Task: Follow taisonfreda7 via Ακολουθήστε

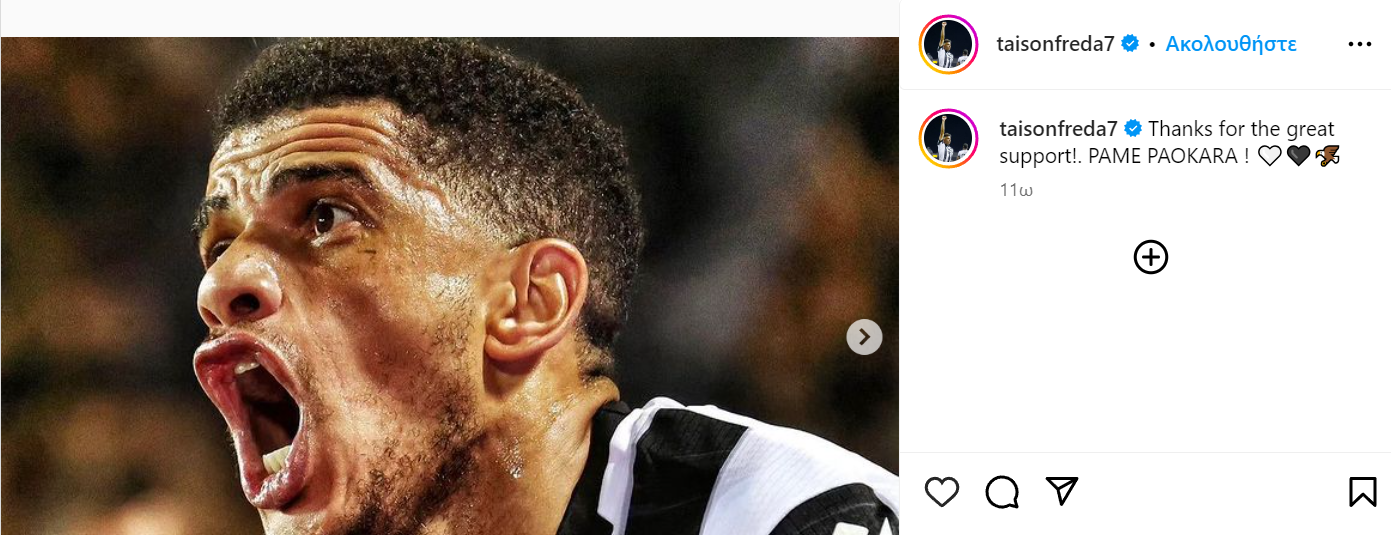Action: click(1231, 44)
